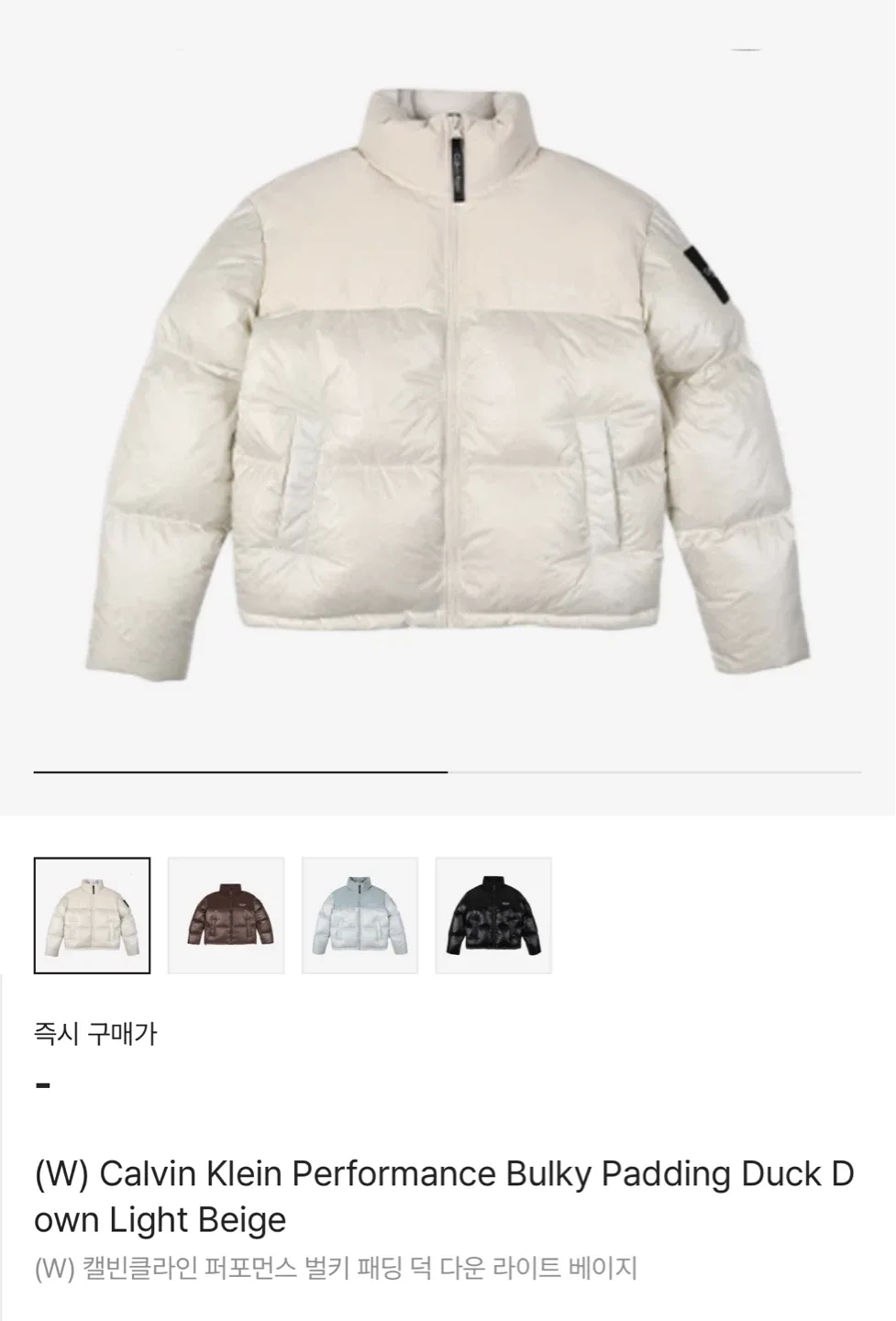Select the light beige jacket thumbnail

click(92, 915)
